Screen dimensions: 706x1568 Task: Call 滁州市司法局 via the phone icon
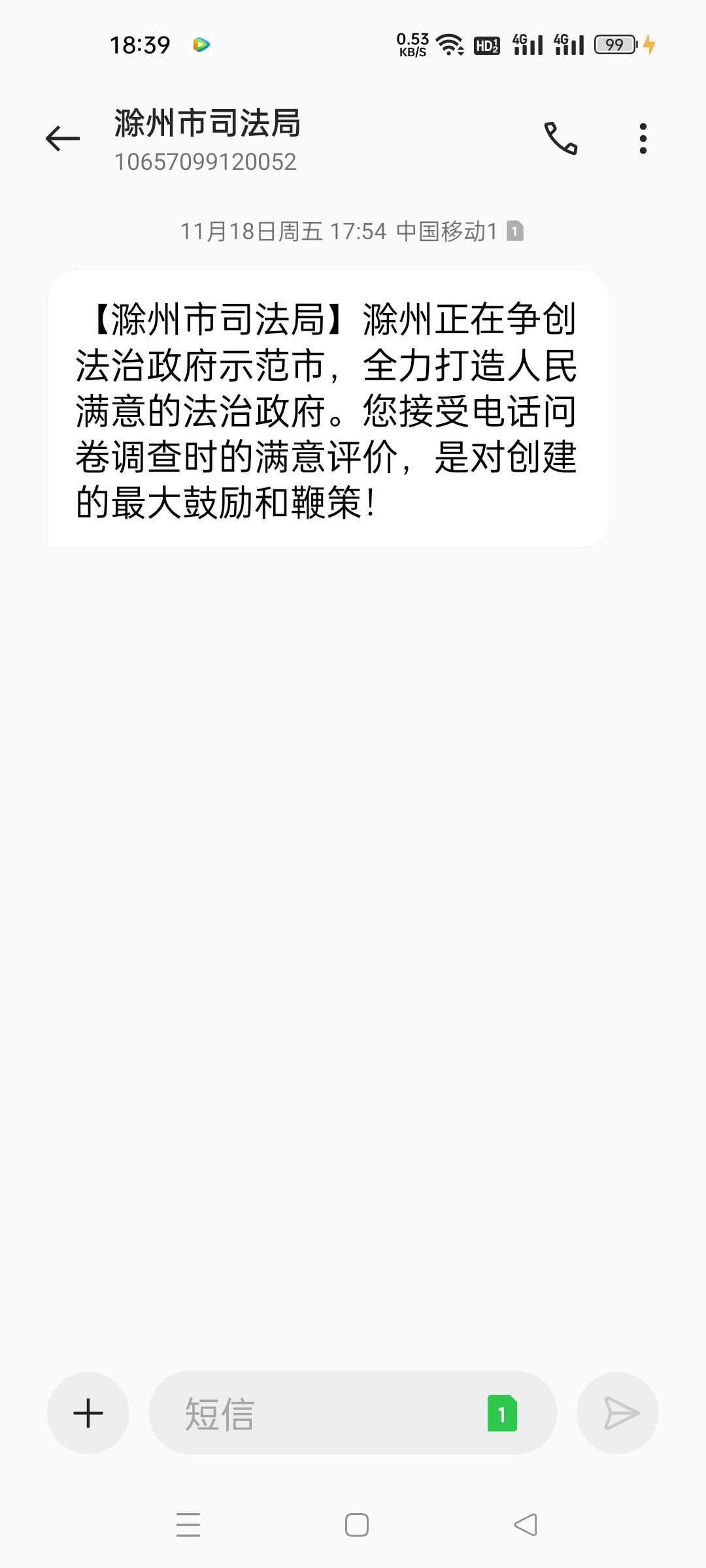pyautogui.click(x=561, y=139)
